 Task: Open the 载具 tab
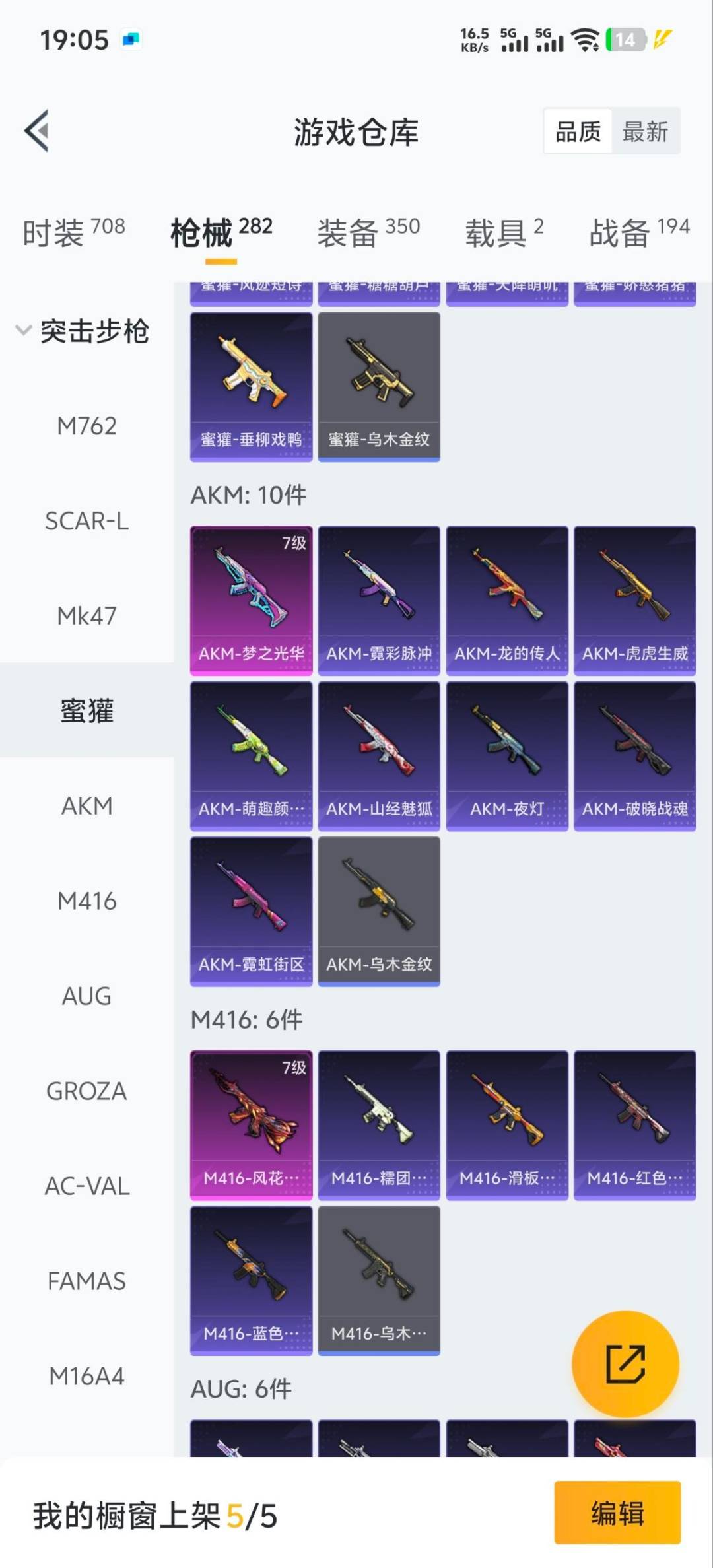click(504, 232)
